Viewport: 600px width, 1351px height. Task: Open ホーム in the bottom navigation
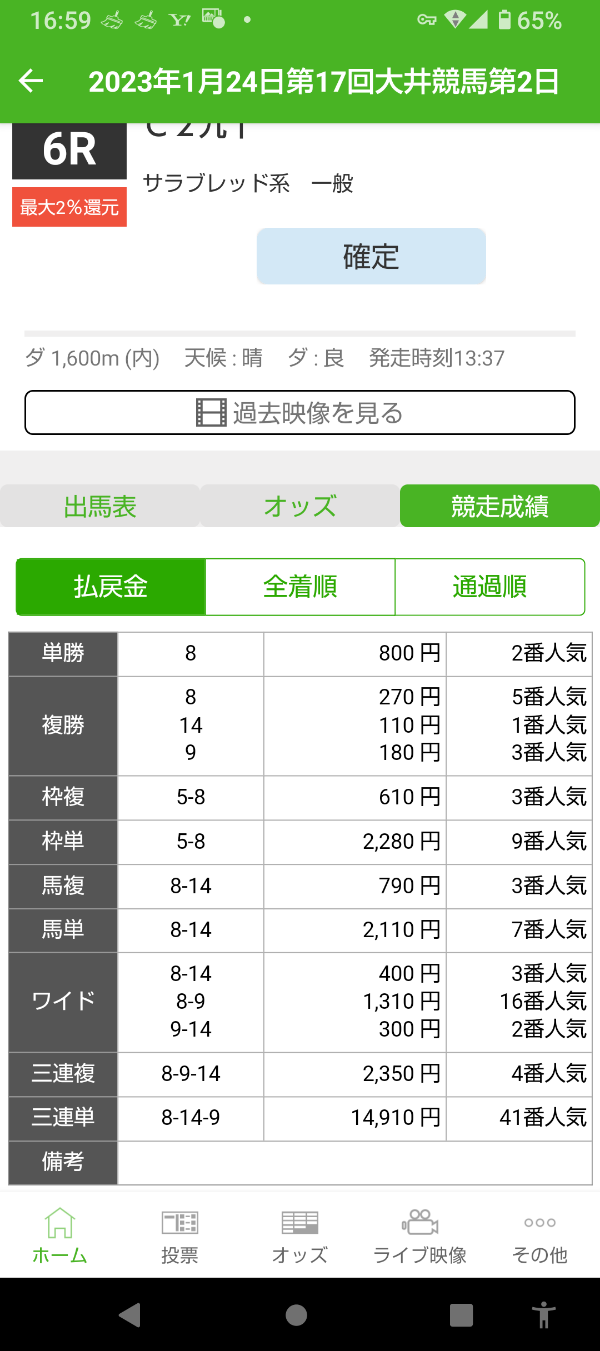[60, 1236]
